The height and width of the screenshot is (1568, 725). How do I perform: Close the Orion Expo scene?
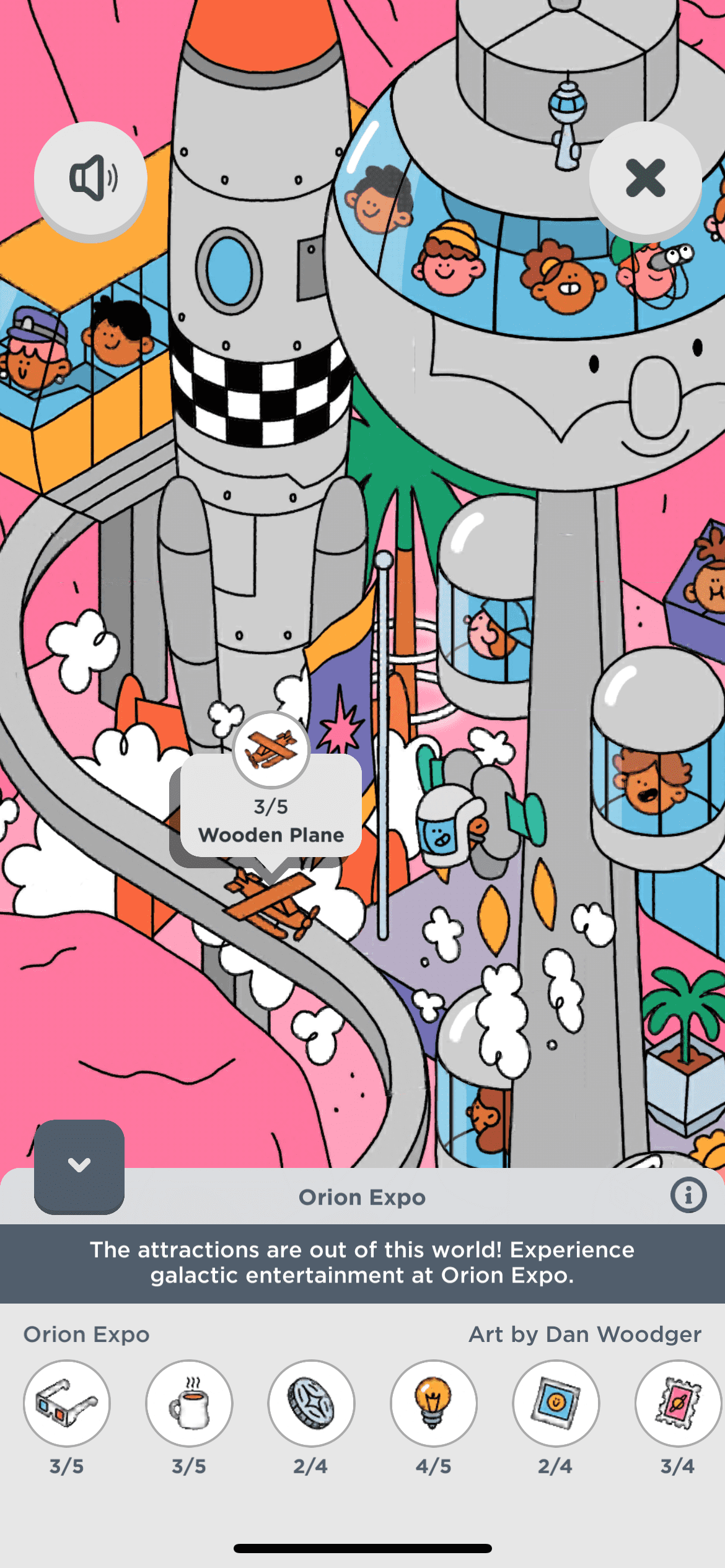(x=645, y=178)
